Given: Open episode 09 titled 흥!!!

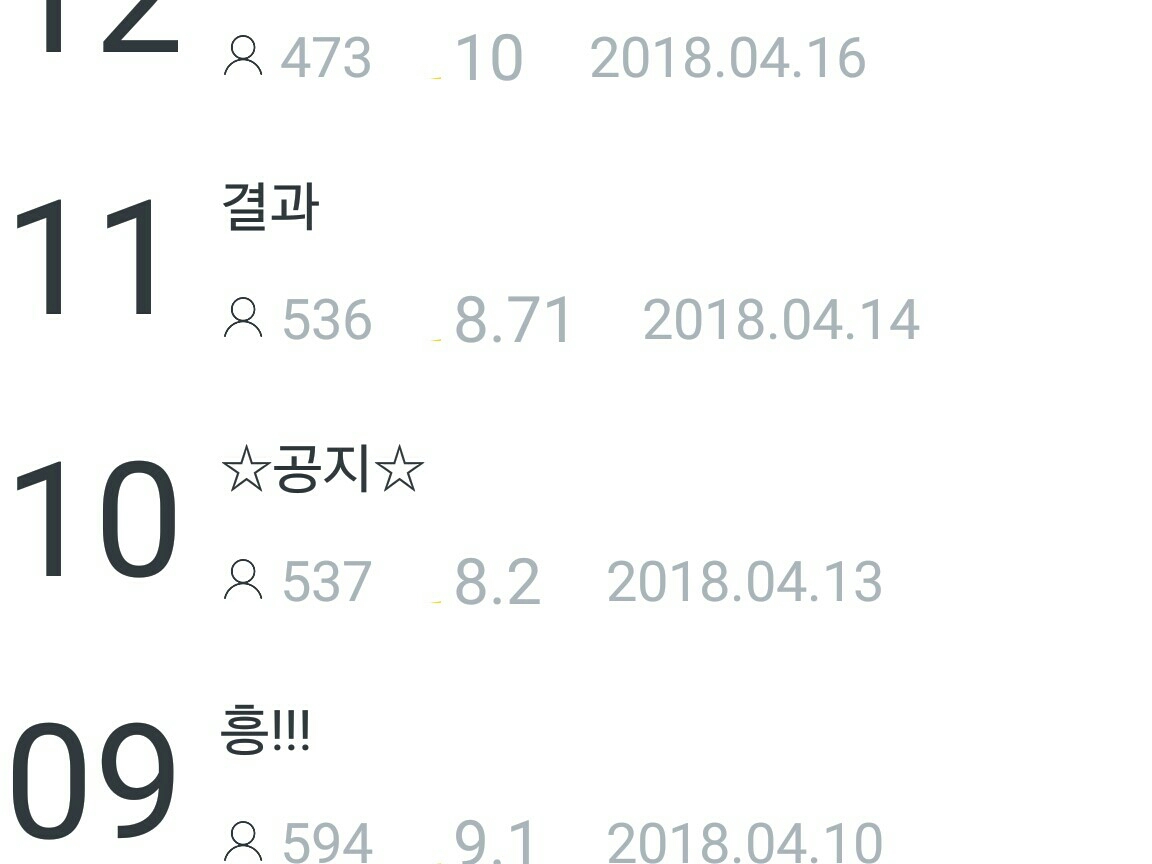Looking at the screenshot, I should click(x=265, y=735).
